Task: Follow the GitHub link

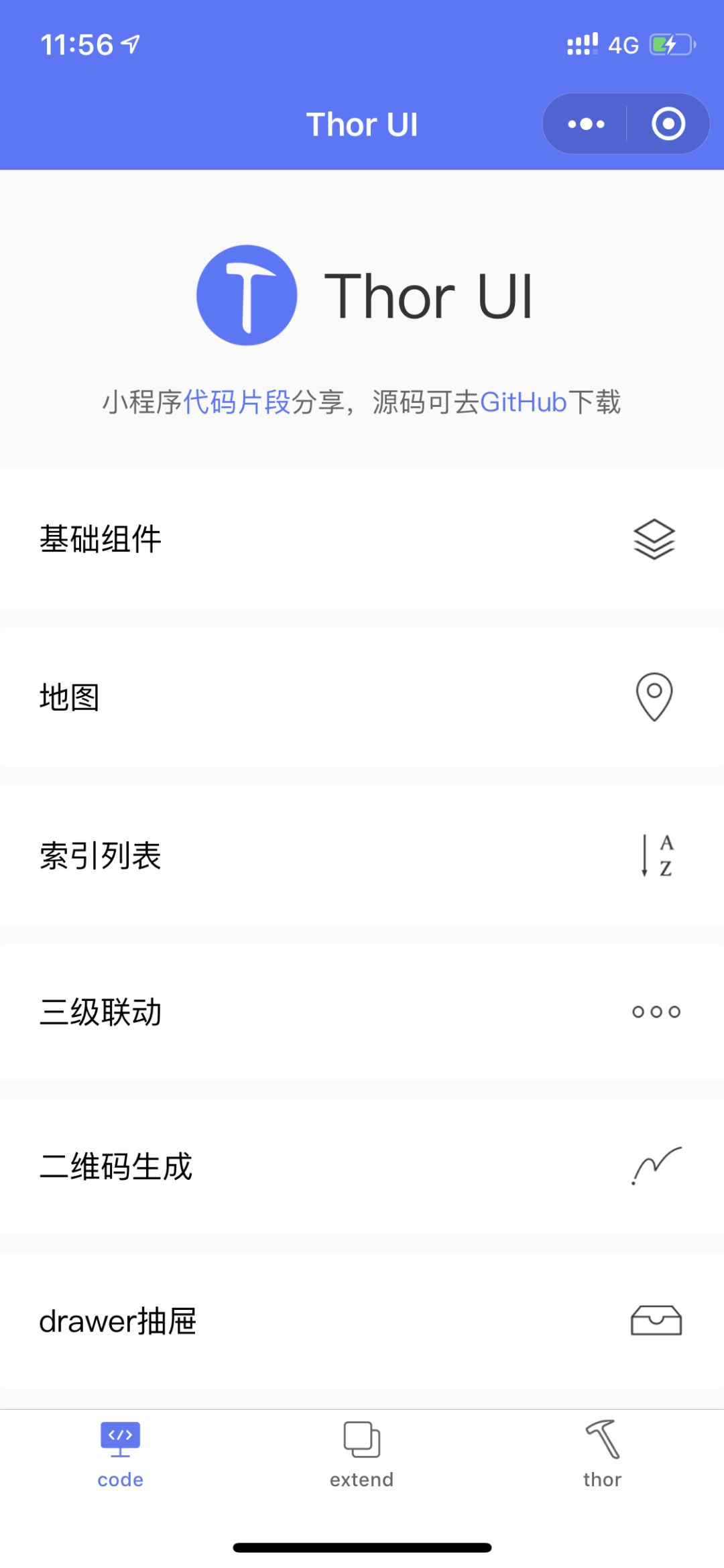Action: tap(523, 402)
